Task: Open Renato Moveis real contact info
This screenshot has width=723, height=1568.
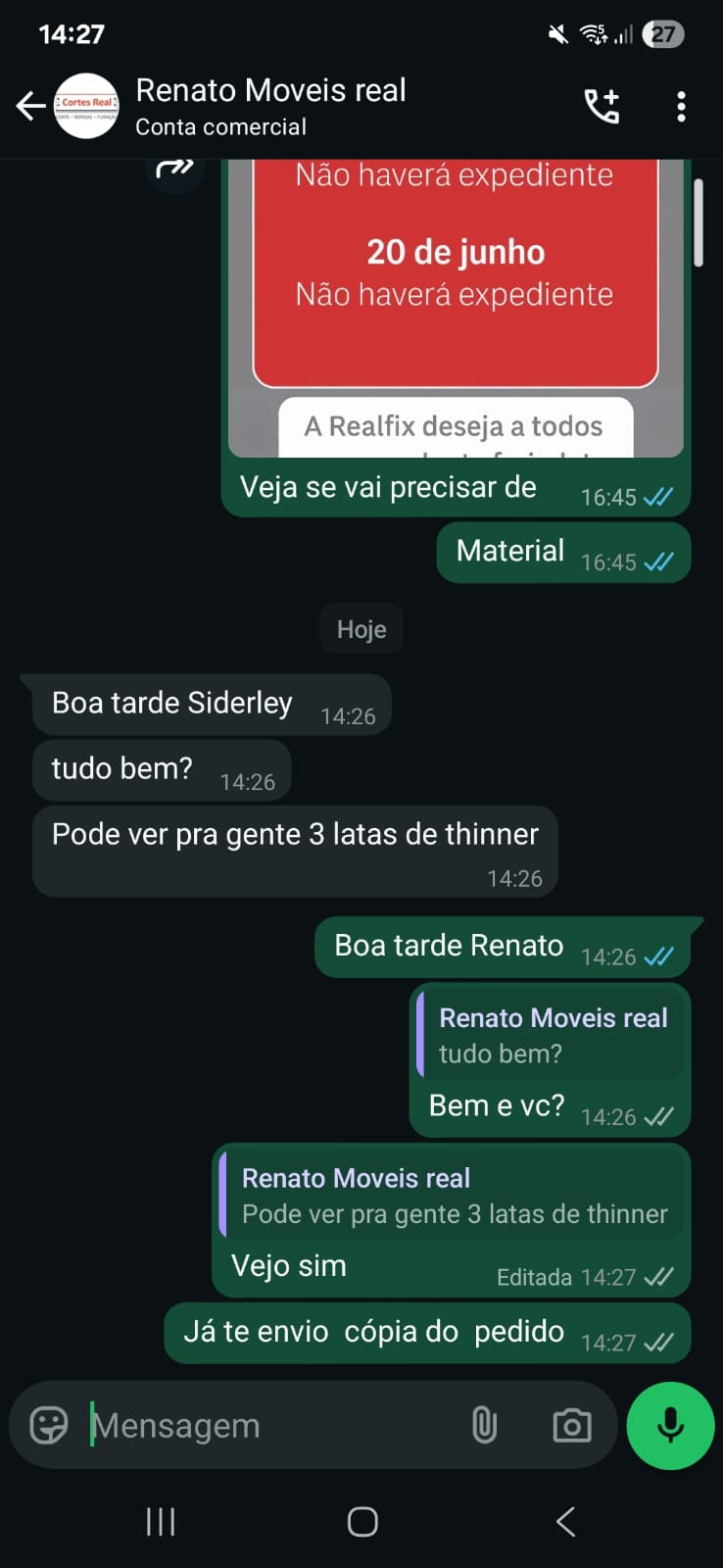Action: [270, 106]
